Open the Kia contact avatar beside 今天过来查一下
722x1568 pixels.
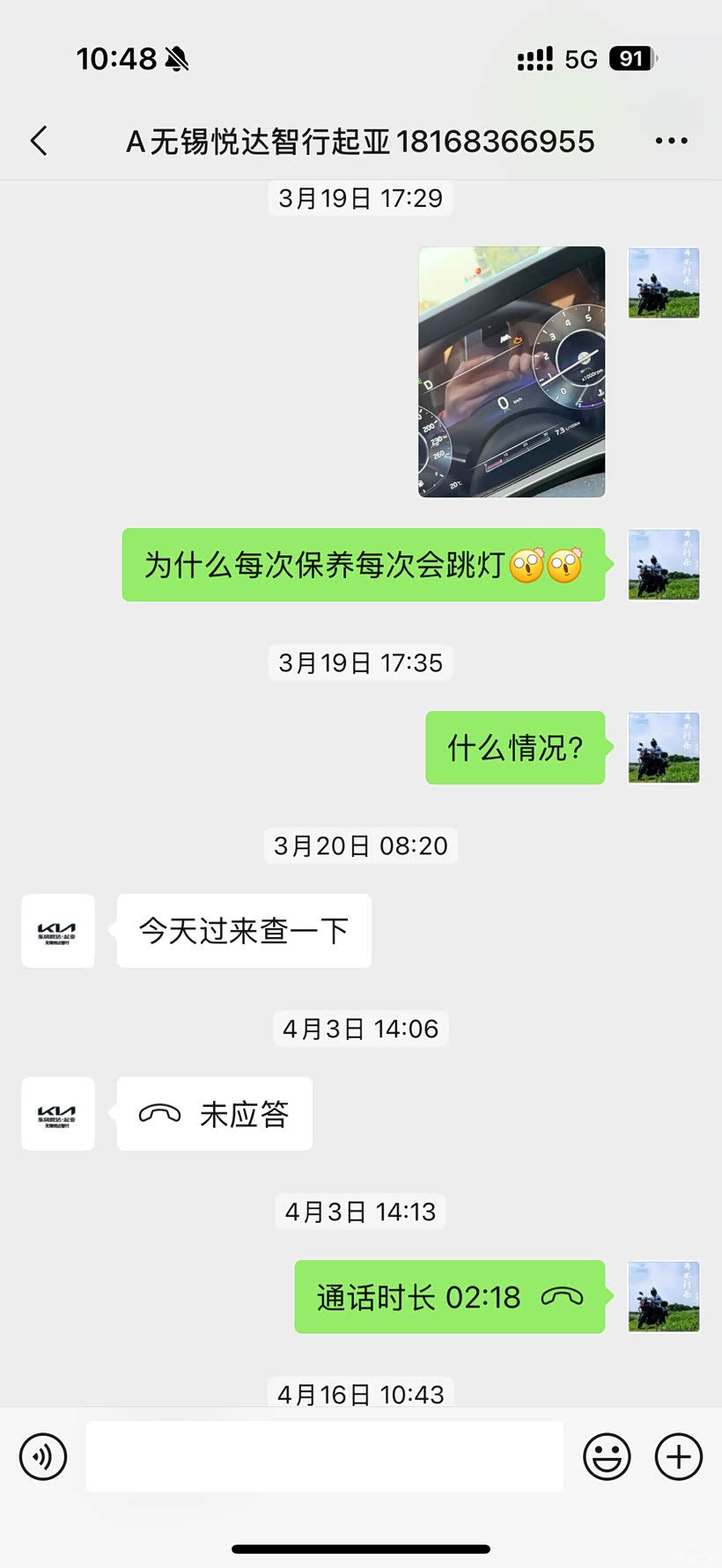(58, 931)
